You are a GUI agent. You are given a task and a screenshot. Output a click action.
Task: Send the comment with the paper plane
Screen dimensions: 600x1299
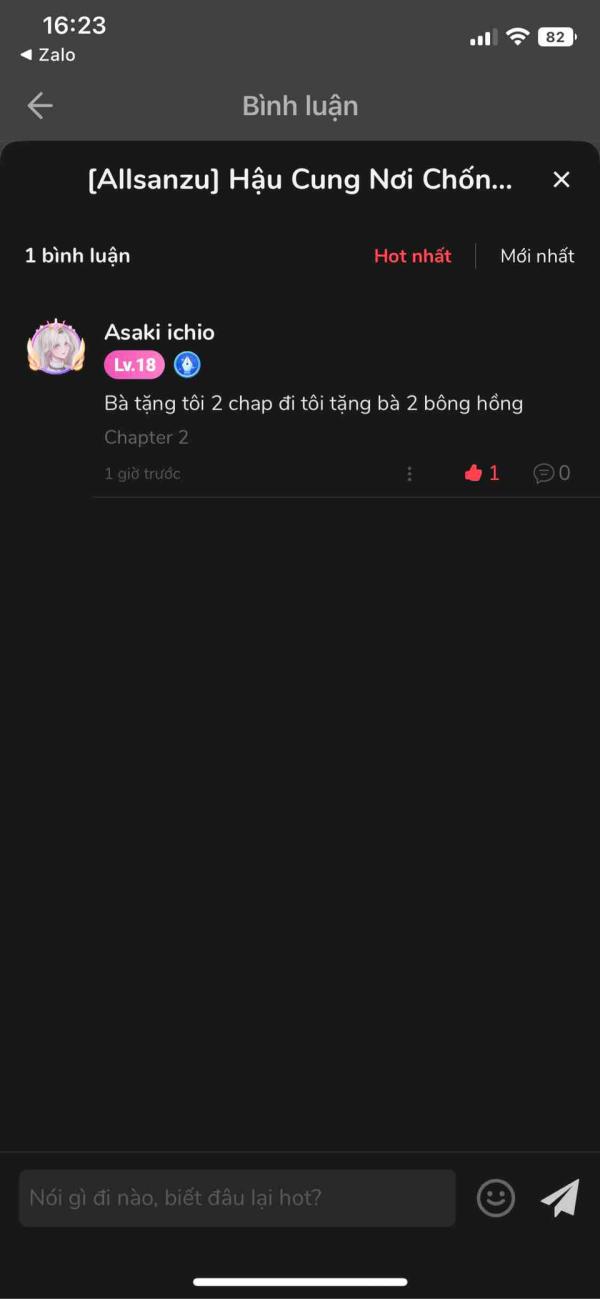coord(560,1198)
